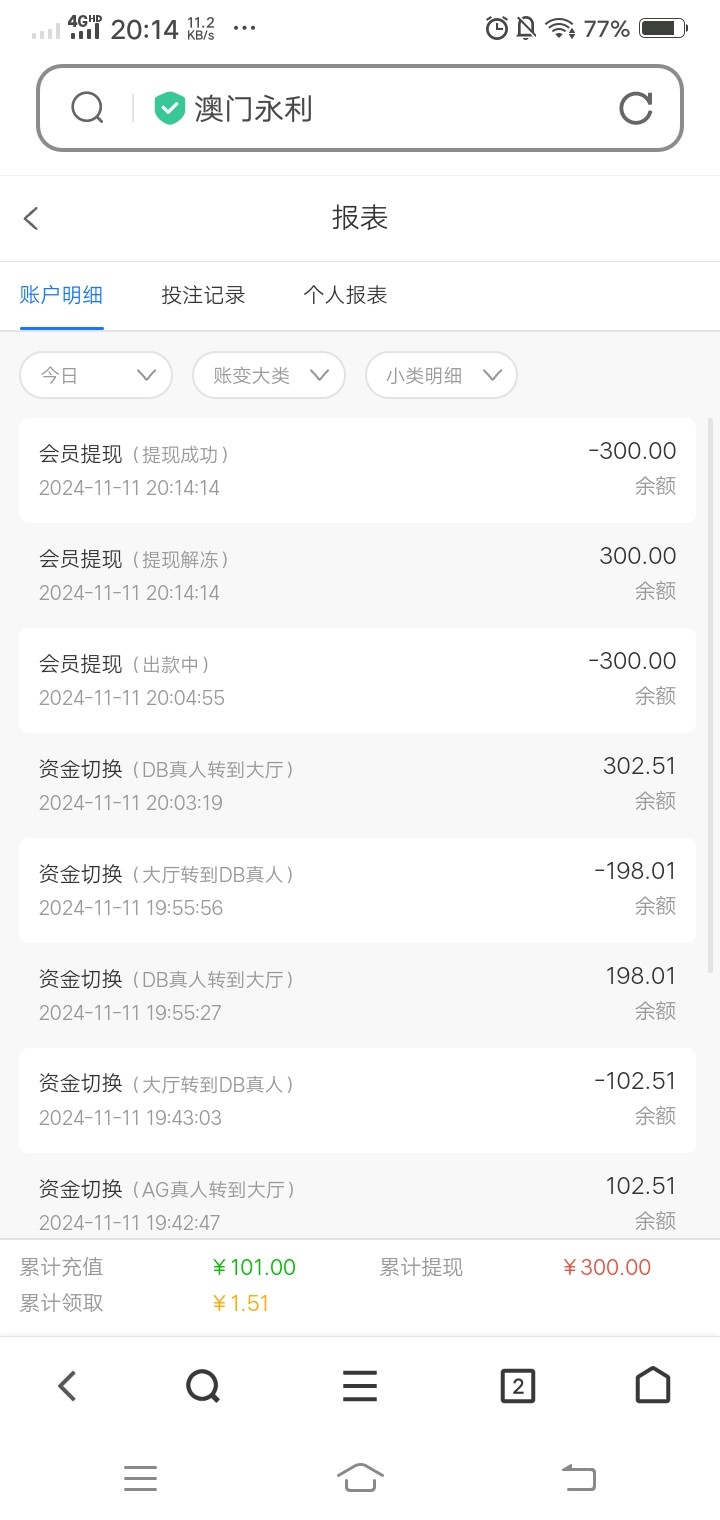Switch to the 投注记录 tab

(x=203, y=295)
